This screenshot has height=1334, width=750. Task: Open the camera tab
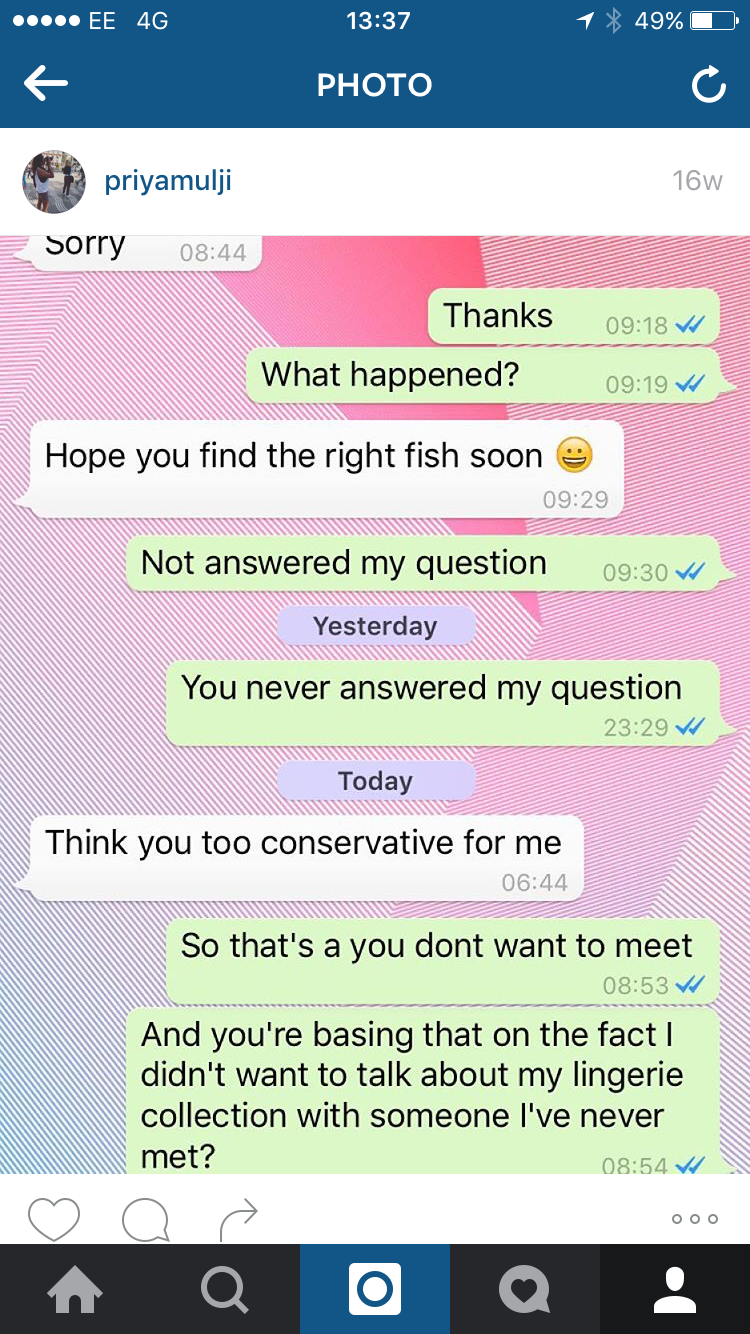coord(375,1289)
